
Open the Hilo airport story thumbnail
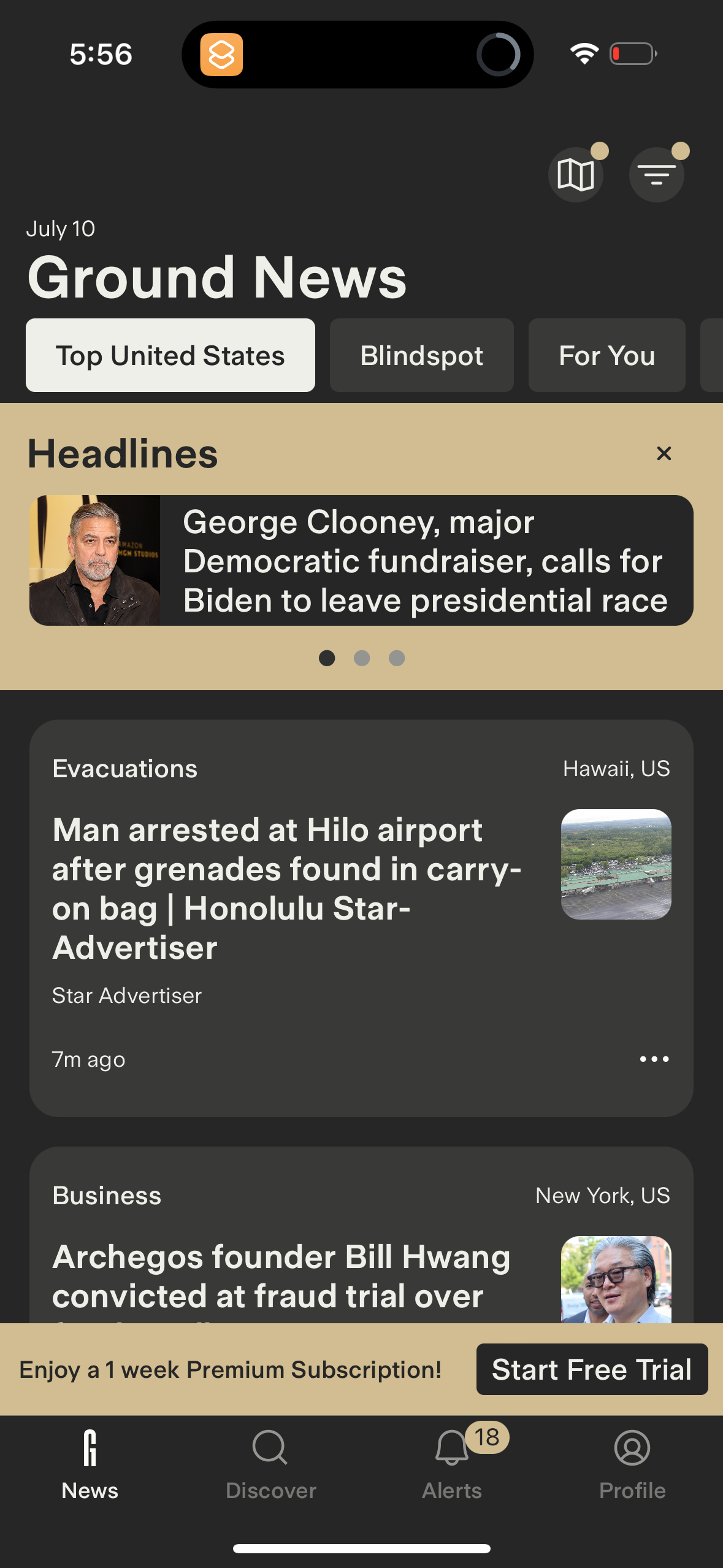(x=616, y=863)
